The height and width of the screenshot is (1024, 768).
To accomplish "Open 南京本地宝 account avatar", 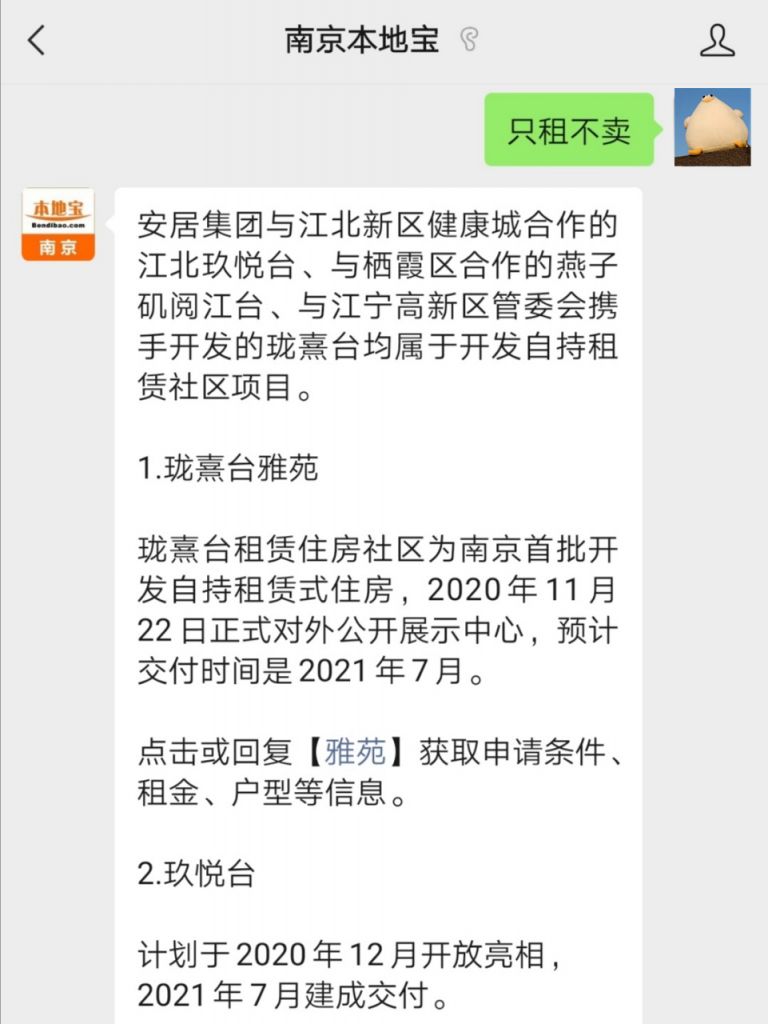I will click(x=58, y=224).
